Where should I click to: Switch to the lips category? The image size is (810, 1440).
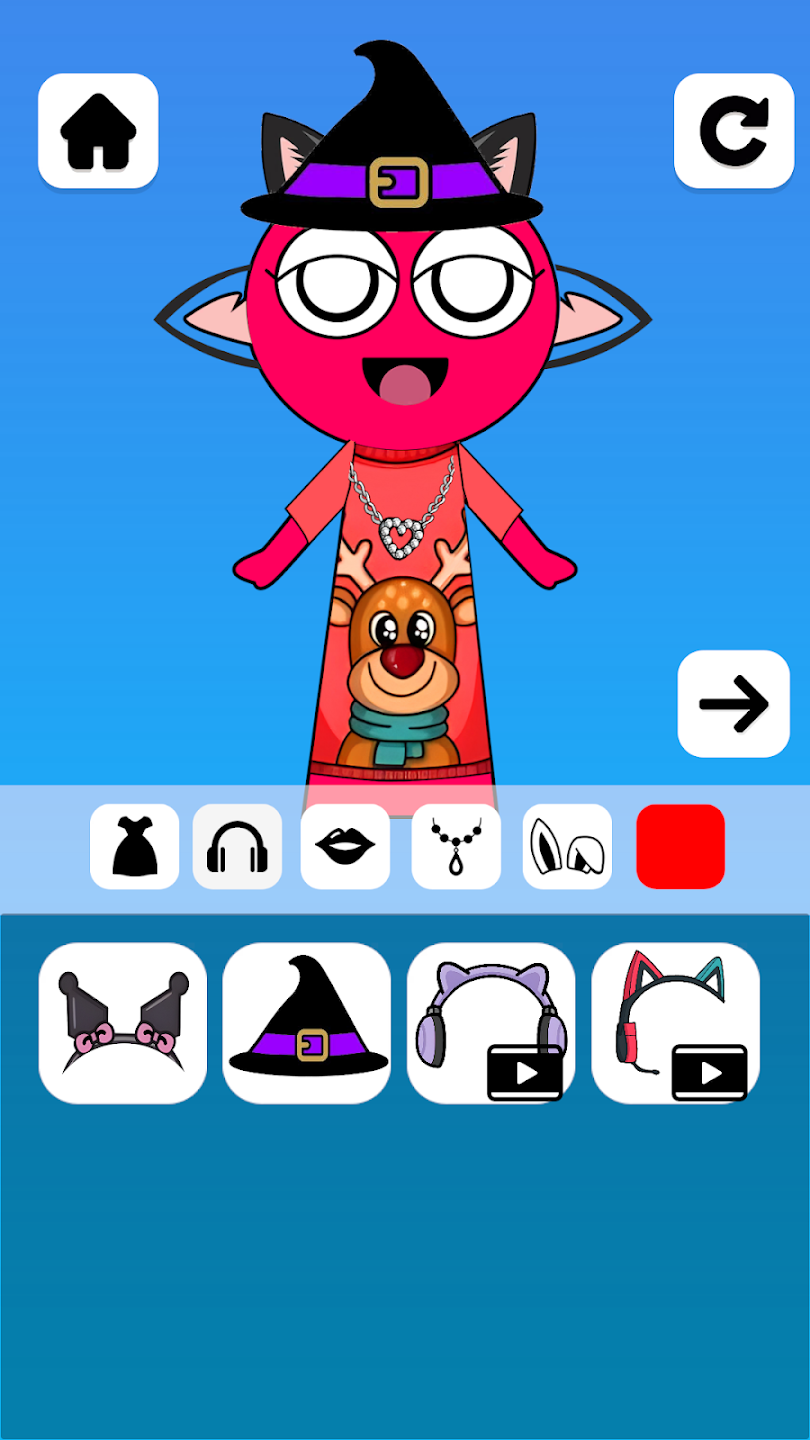(x=345, y=846)
